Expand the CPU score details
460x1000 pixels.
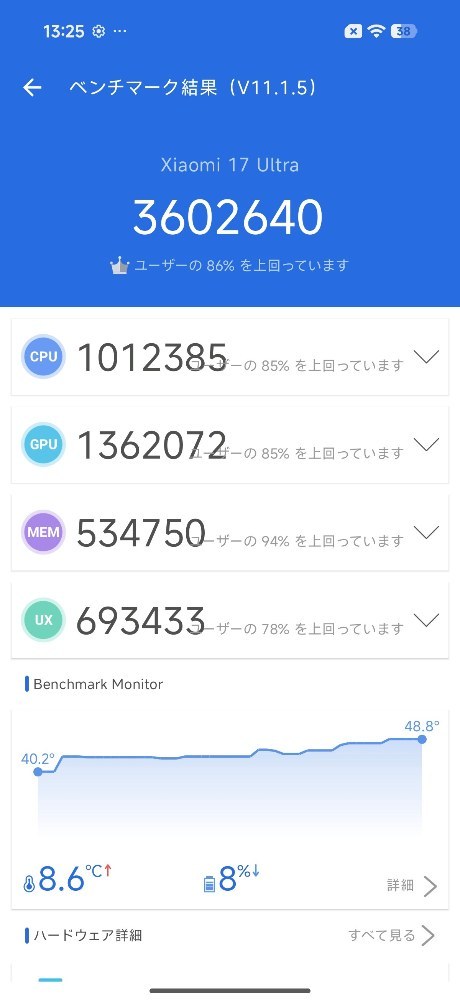pyautogui.click(x=426, y=357)
